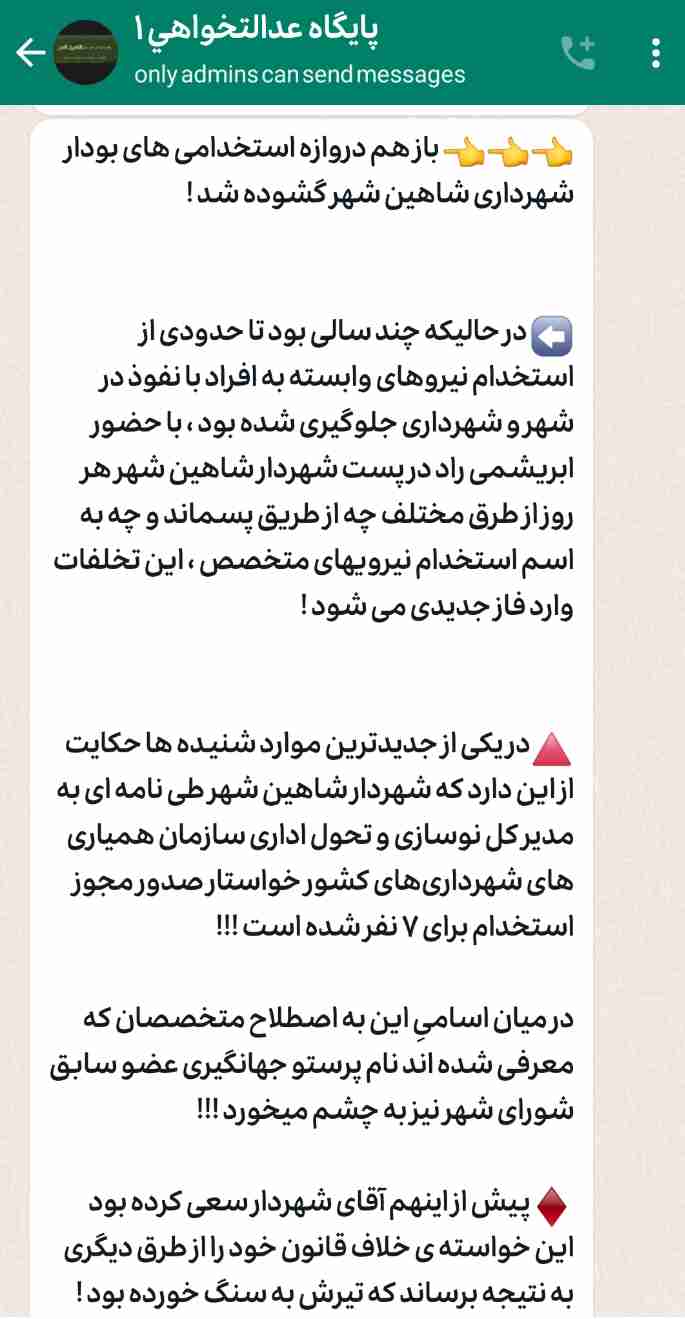This screenshot has width=685, height=1319.
Task: Open the پایگاه عدالتخواهی group profile picture
Action: point(87,52)
